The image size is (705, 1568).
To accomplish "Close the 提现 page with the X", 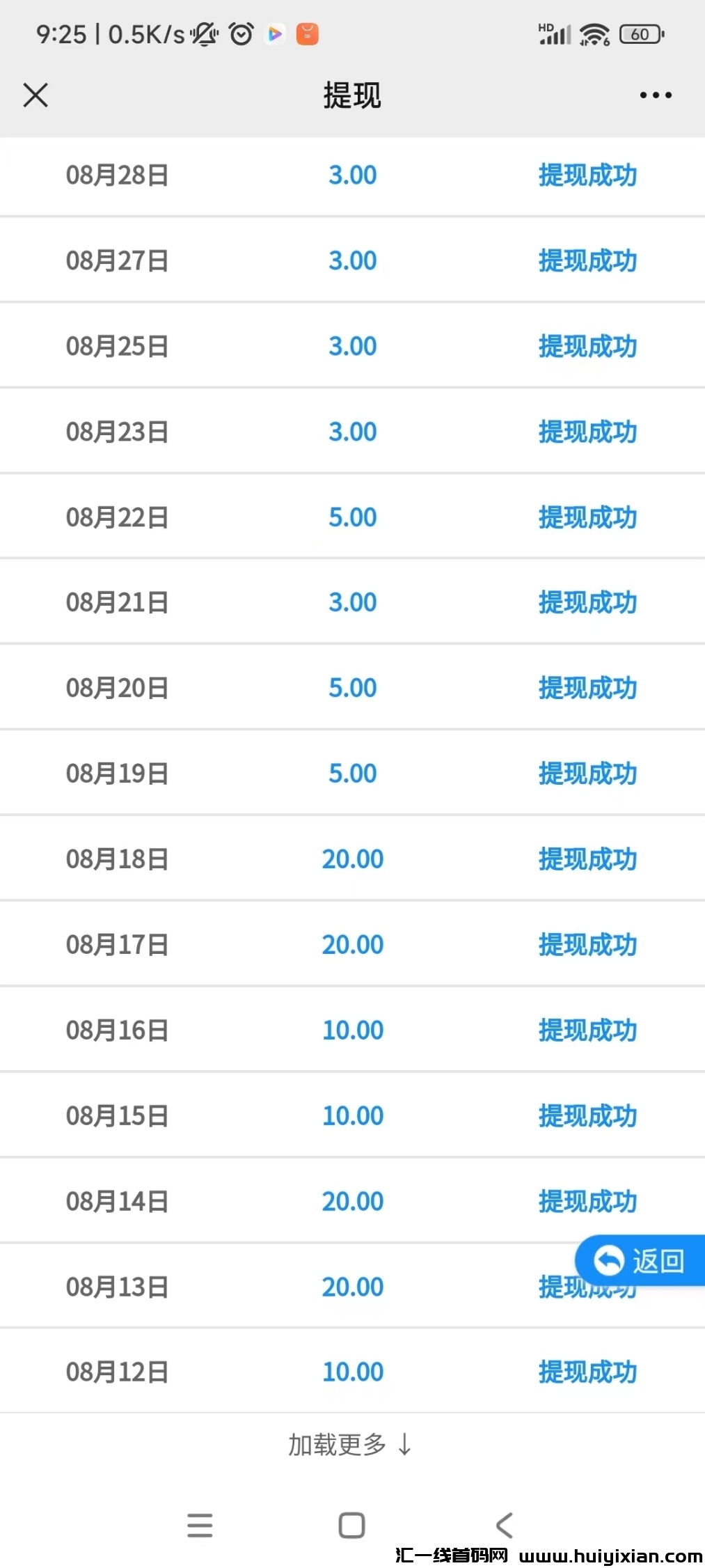I will (x=35, y=95).
